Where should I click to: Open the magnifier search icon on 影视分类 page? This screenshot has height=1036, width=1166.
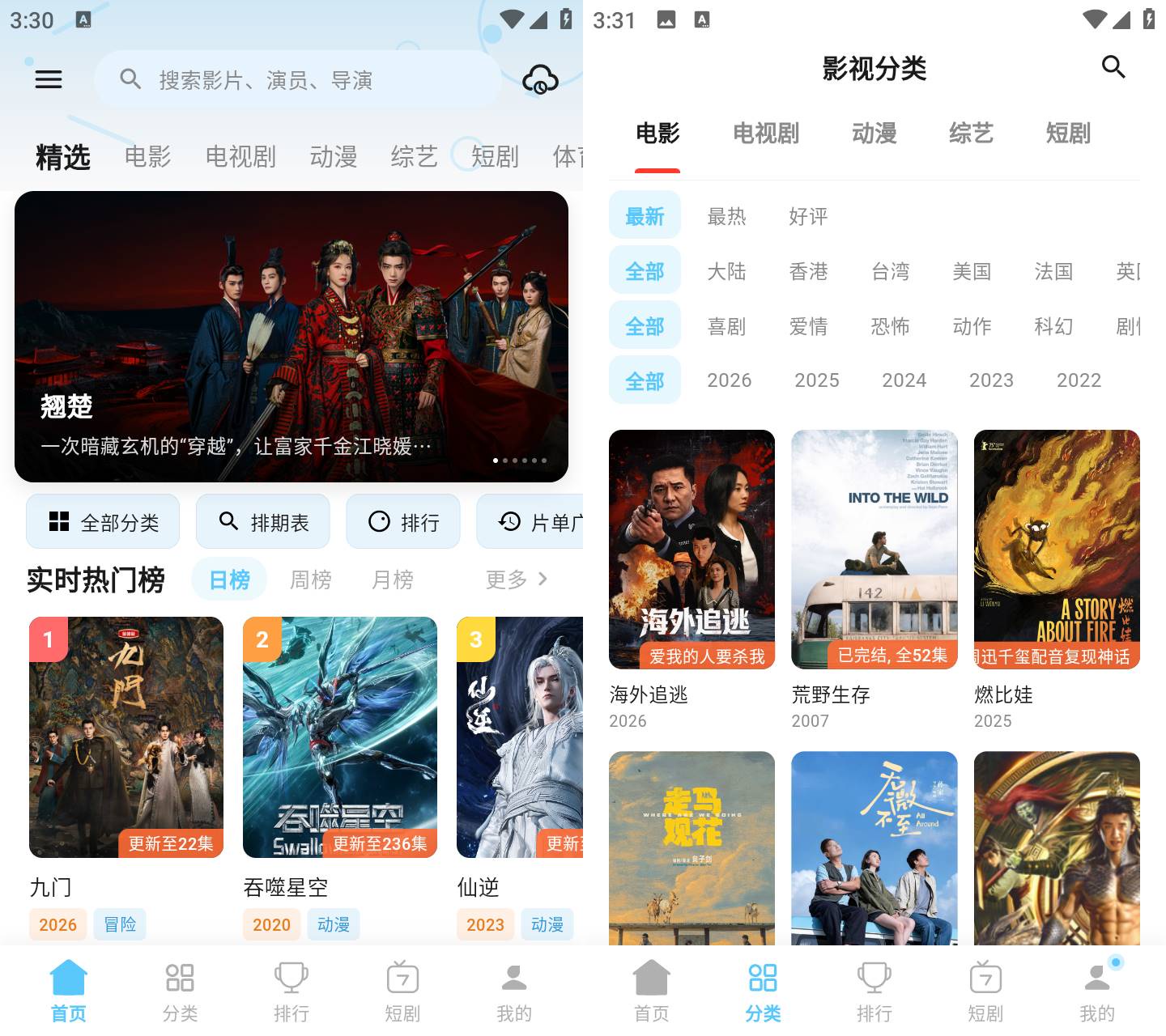(x=1113, y=67)
